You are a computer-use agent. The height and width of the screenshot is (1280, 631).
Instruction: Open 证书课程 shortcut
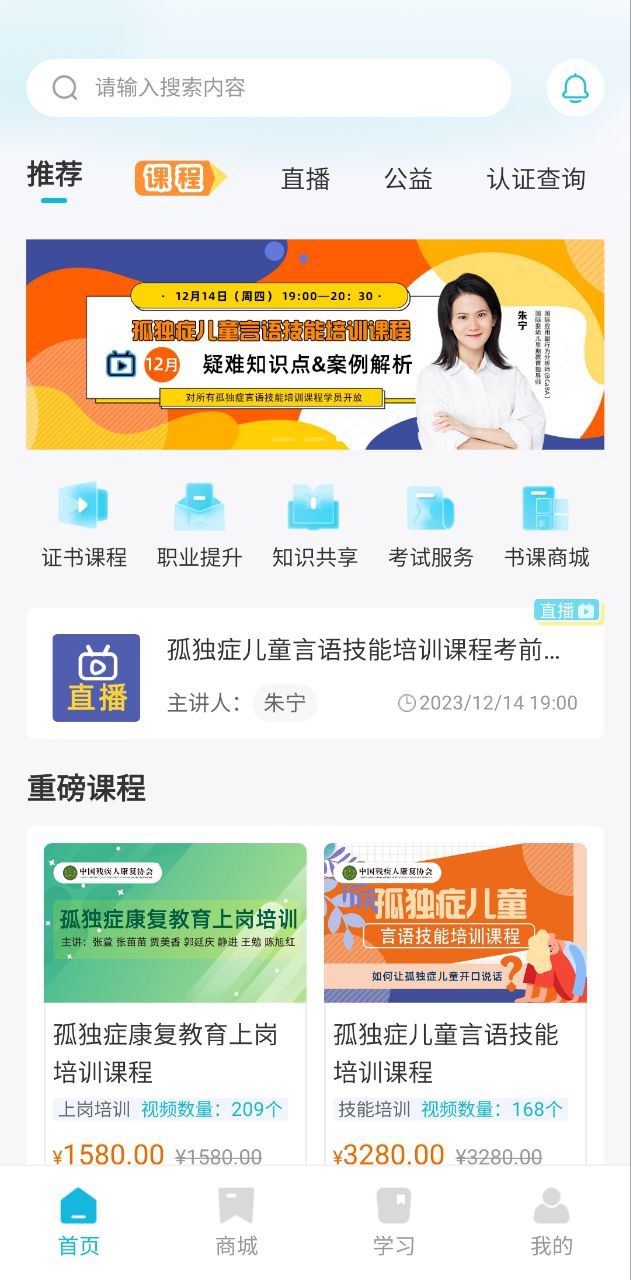(84, 527)
